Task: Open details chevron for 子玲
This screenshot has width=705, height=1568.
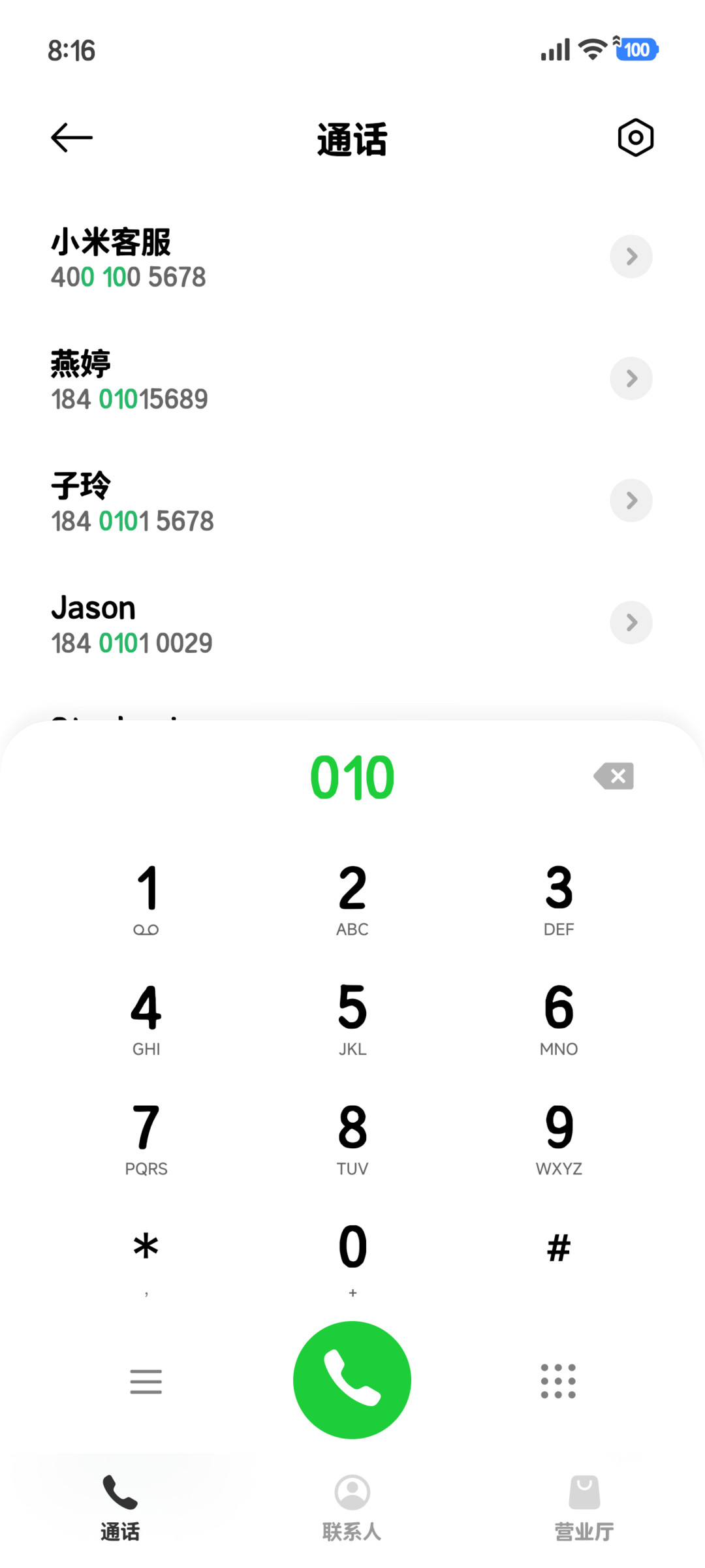Action: point(631,501)
